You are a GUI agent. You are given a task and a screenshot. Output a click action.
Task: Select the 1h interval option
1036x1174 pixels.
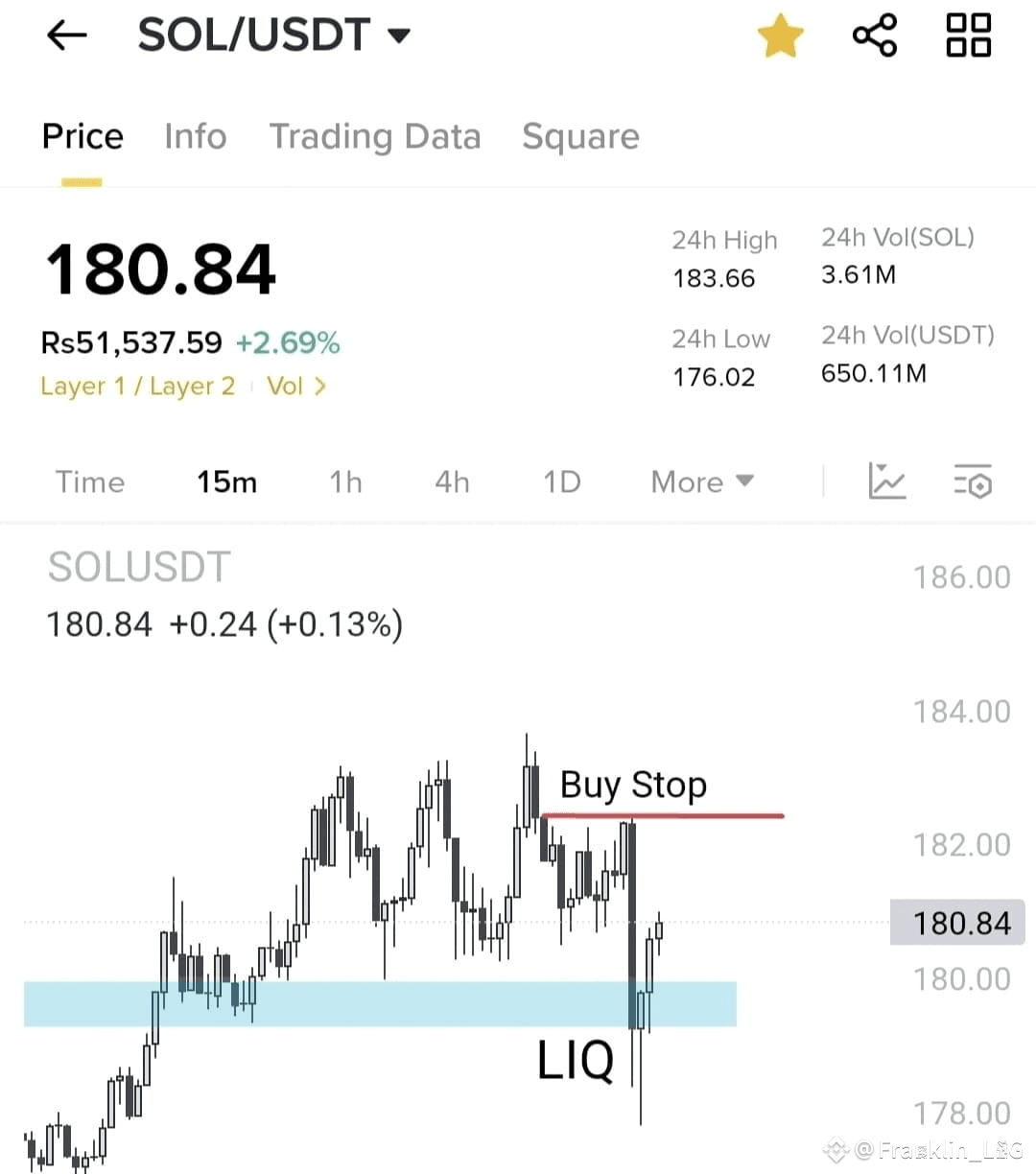(345, 482)
